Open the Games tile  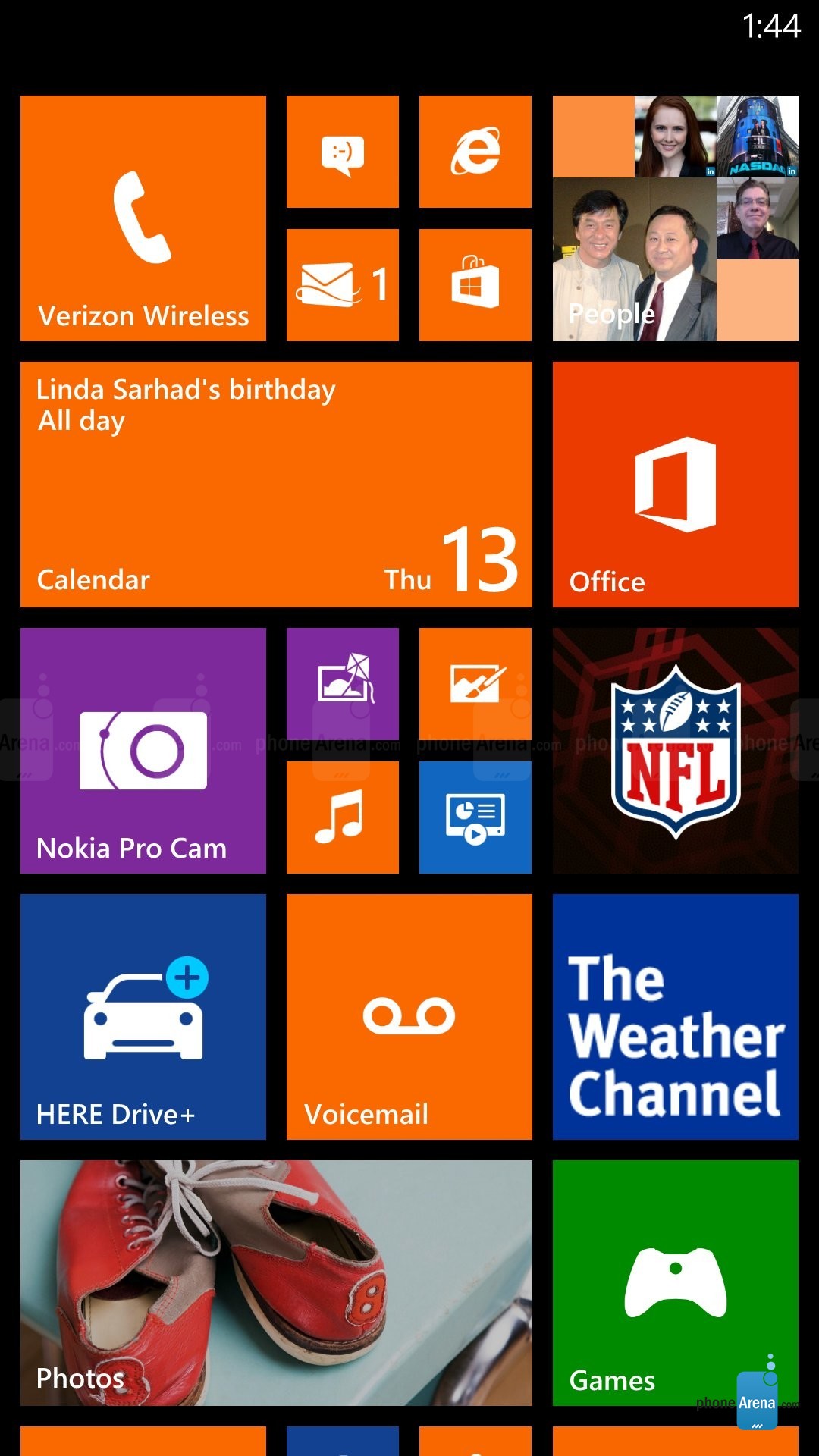tap(676, 1283)
